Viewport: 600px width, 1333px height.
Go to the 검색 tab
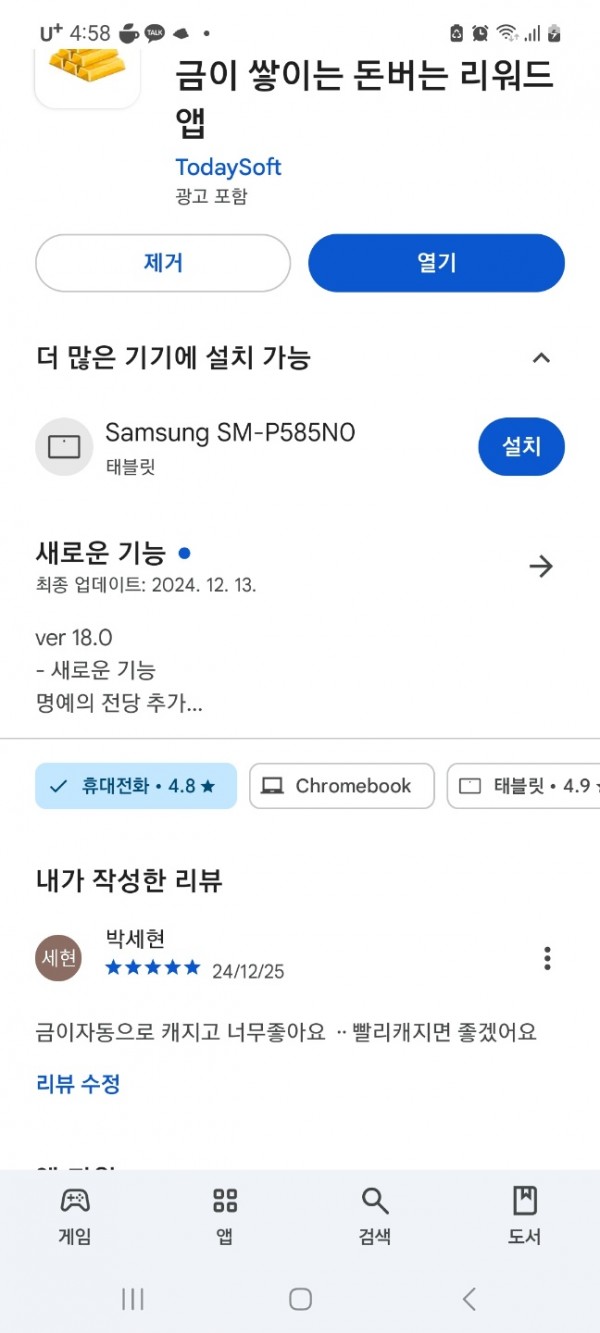[x=375, y=1215]
